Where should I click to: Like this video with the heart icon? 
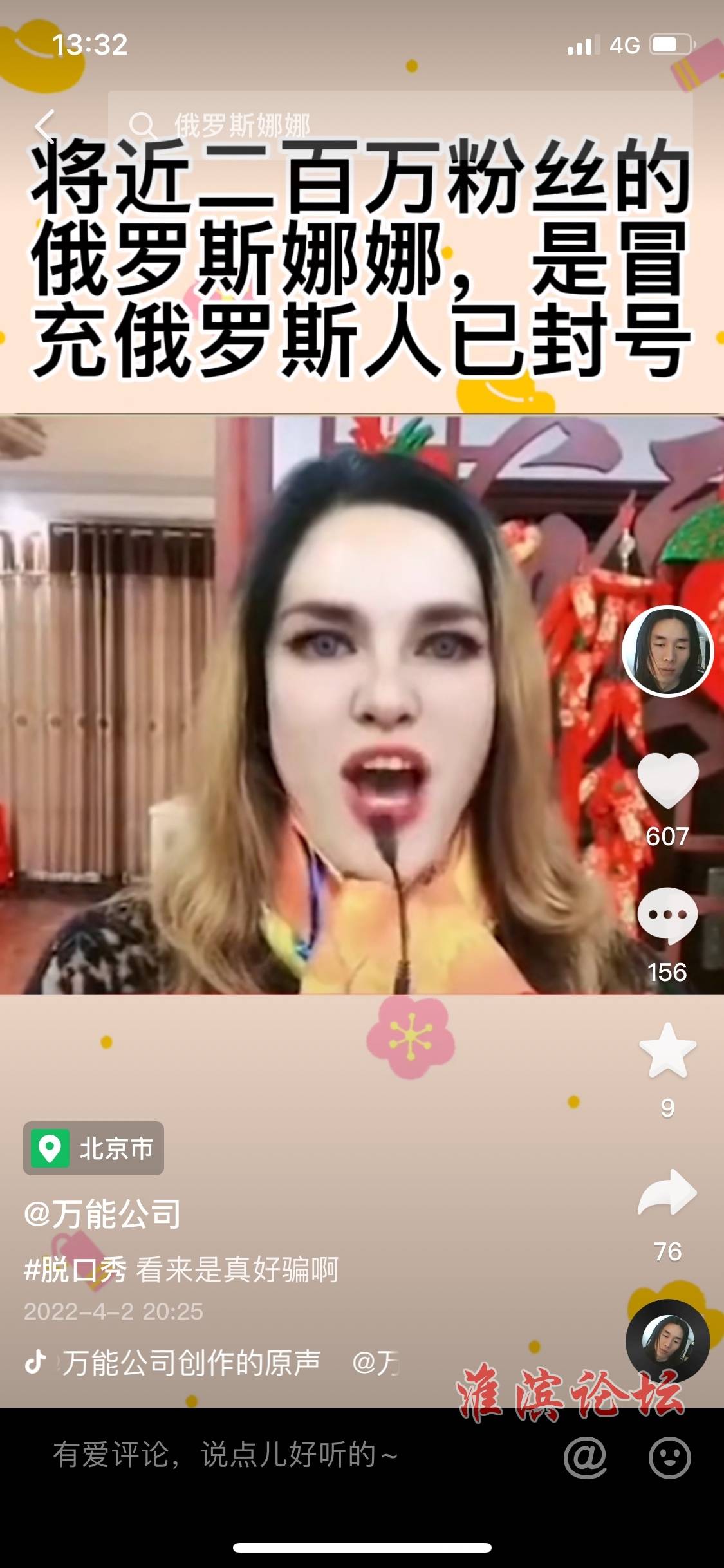[667, 781]
